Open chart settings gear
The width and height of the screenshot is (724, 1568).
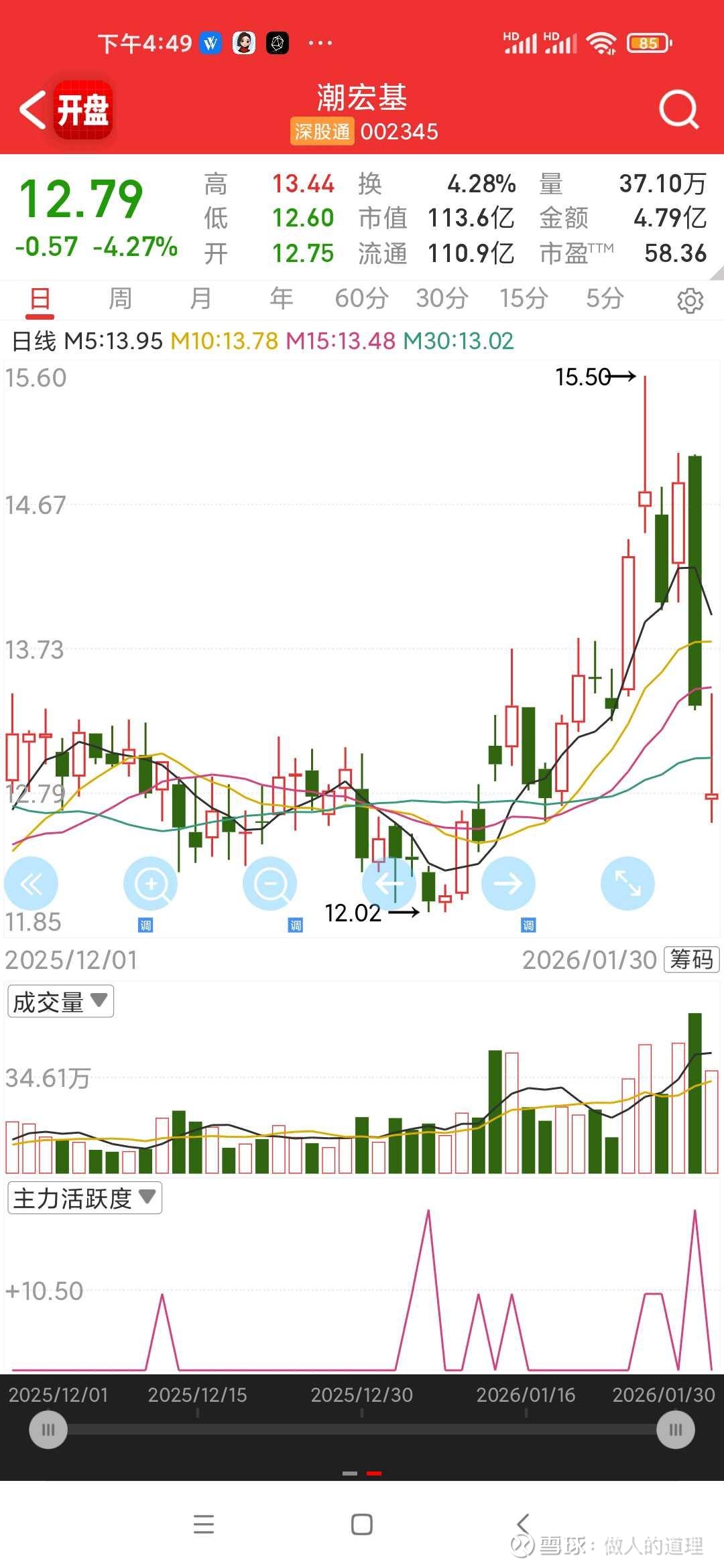[690, 301]
